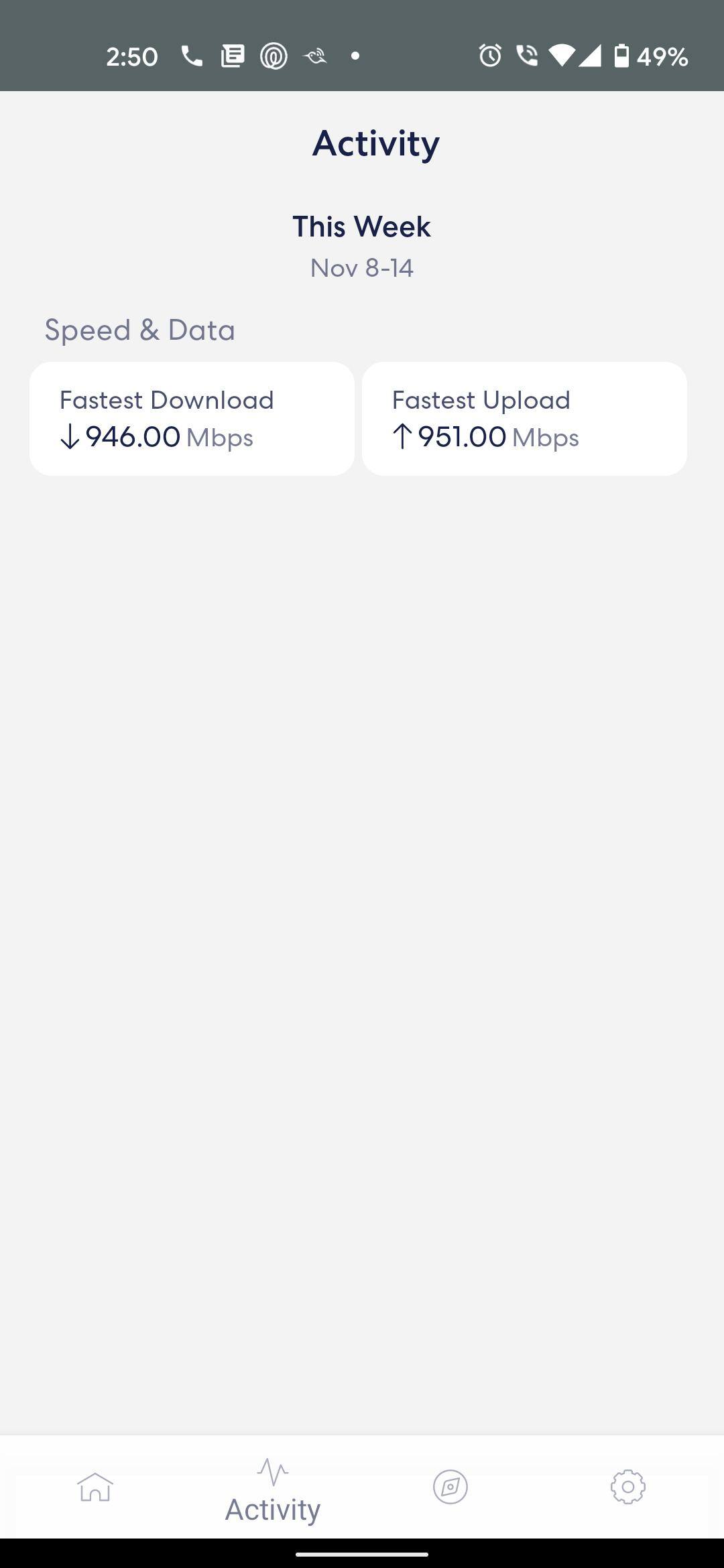Open the Settings gear tab
This screenshot has width=724, height=1568.
pos(627,1487)
